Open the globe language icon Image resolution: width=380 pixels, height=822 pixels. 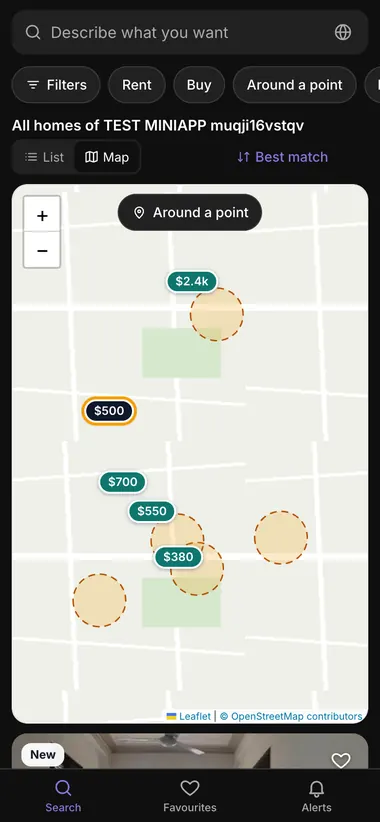[x=343, y=33]
